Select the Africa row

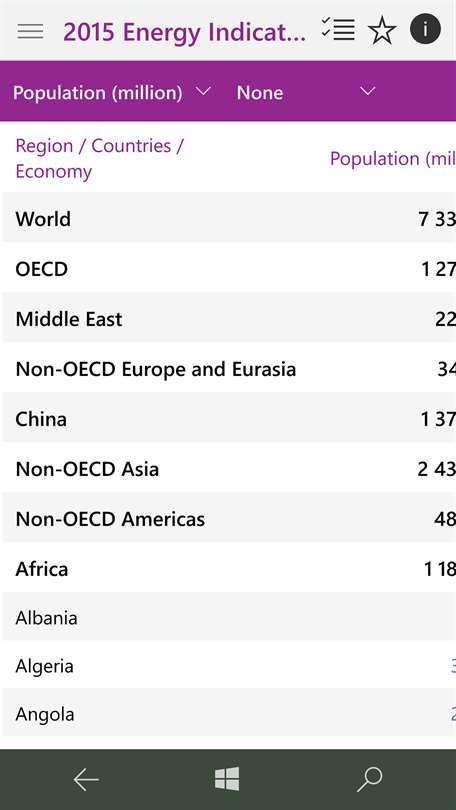coord(229,569)
